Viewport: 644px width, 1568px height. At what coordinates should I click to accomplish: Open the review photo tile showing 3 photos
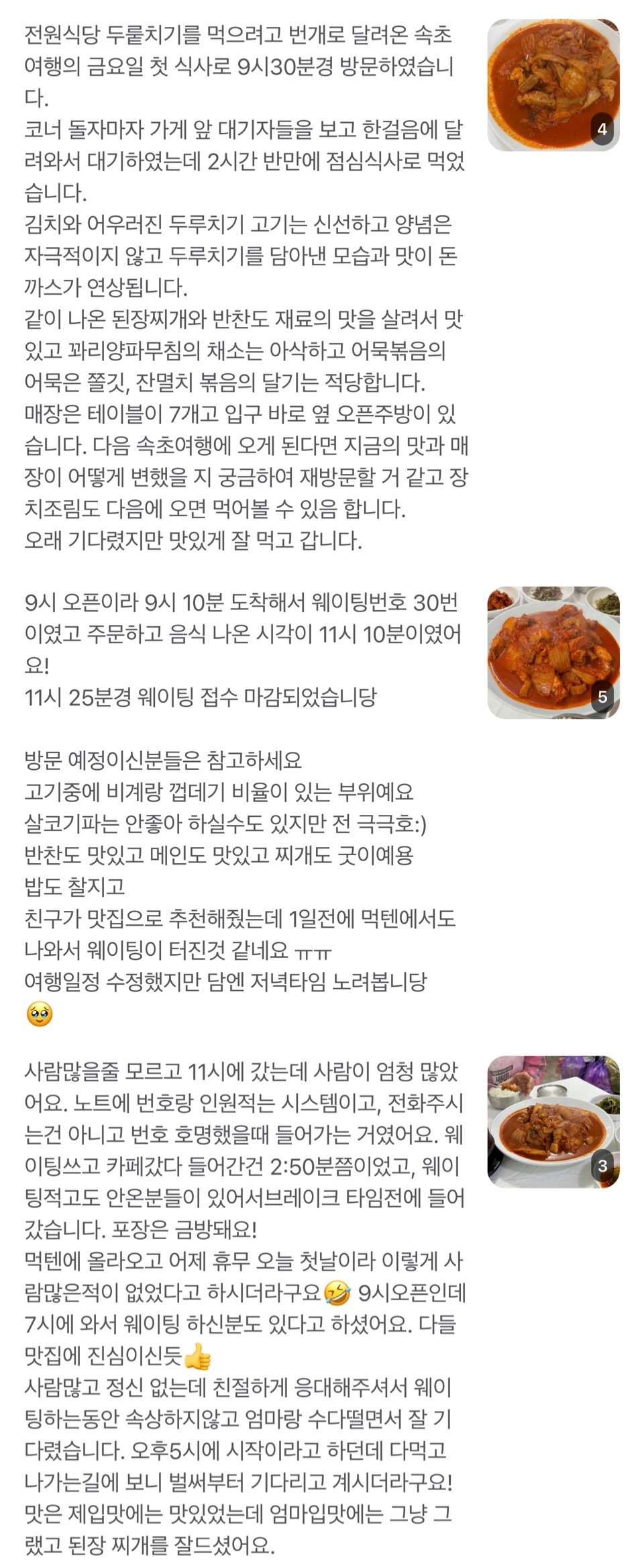click(x=553, y=1122)
